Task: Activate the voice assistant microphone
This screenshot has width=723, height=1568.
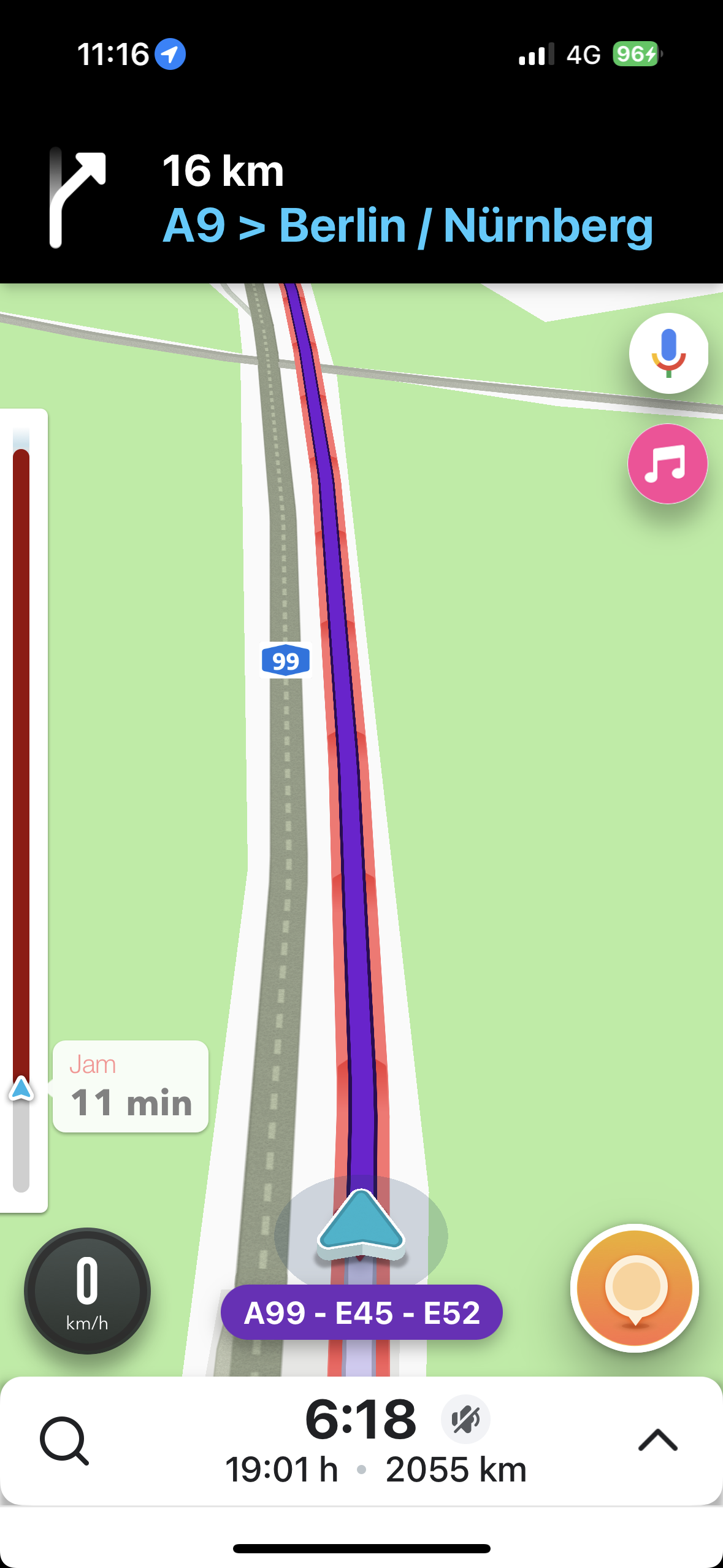Action: [x=668, y=353]
